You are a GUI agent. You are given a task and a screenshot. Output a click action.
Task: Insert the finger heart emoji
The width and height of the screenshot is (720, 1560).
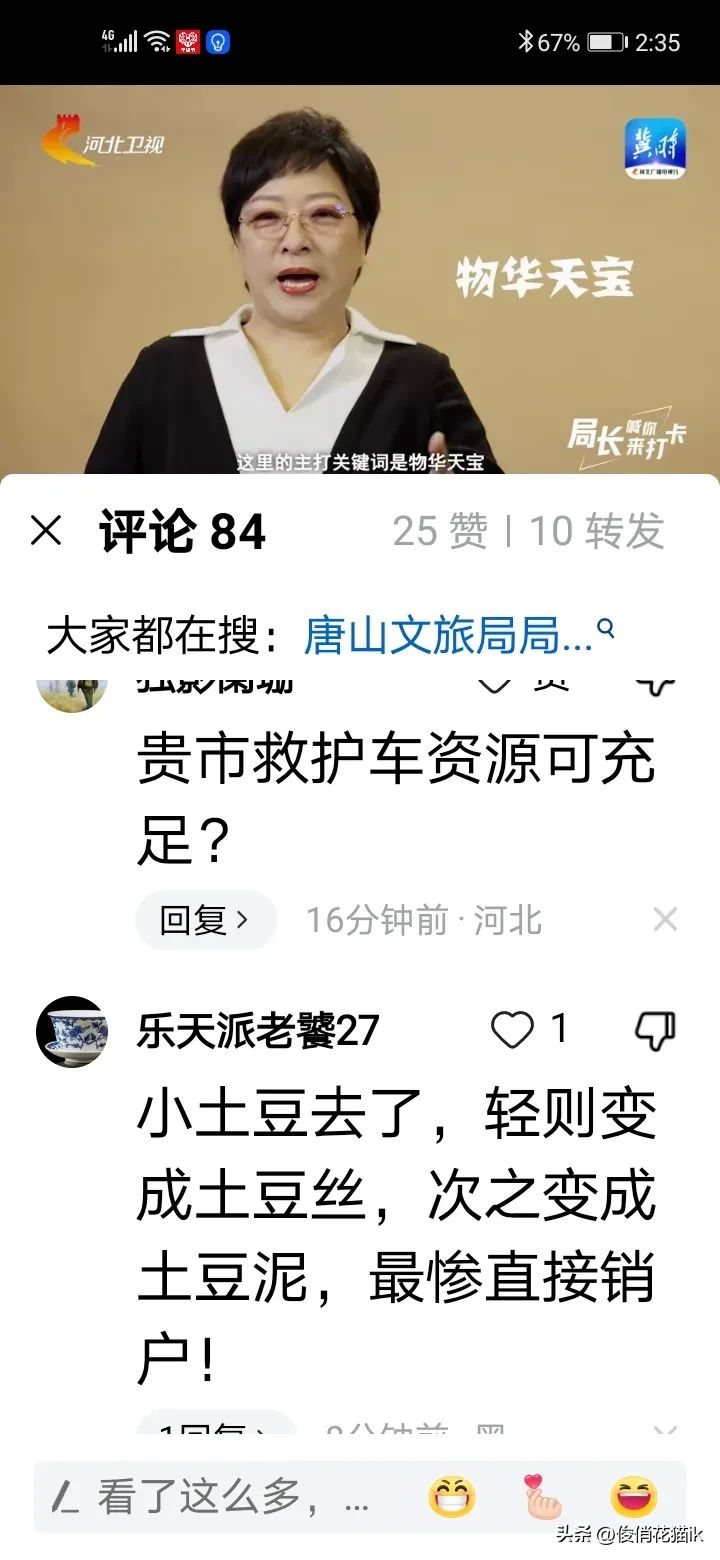[x=543, y=1497]
